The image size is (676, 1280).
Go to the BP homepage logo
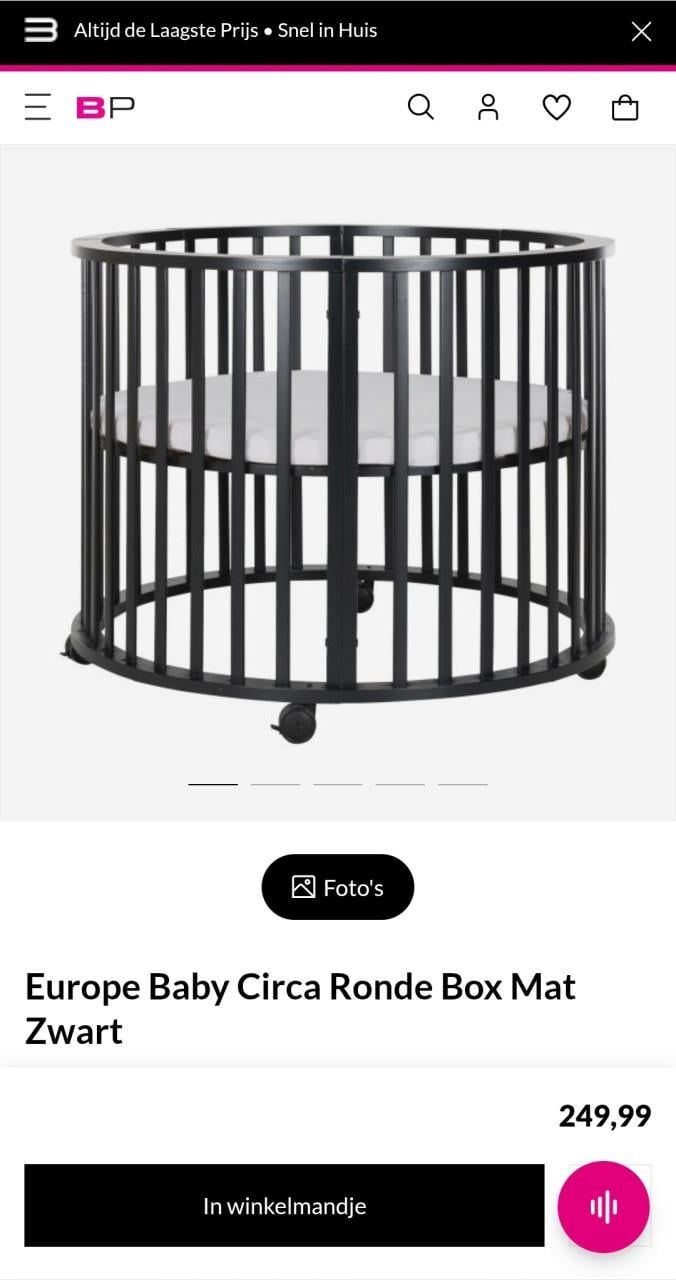(x=105, y=107)
